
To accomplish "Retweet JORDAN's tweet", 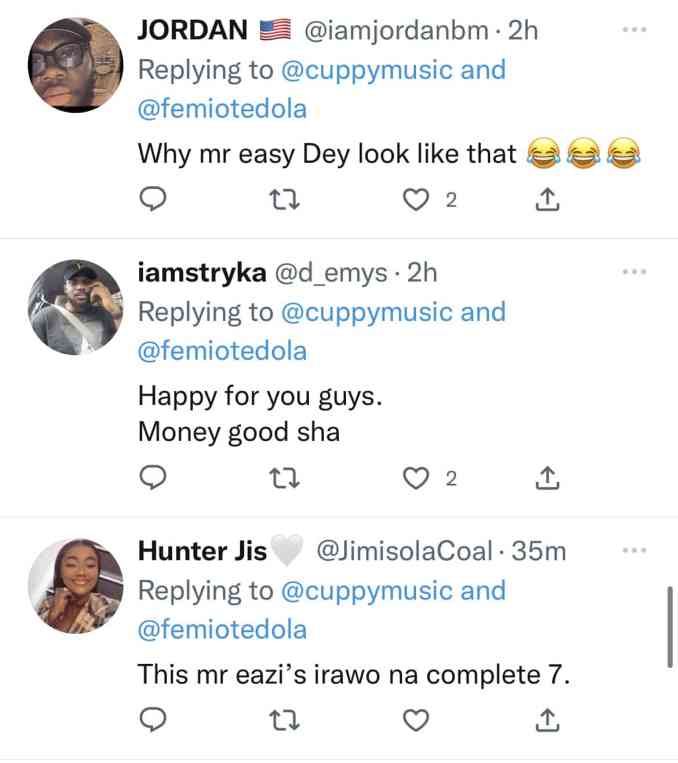I will [x=284, y=201].
